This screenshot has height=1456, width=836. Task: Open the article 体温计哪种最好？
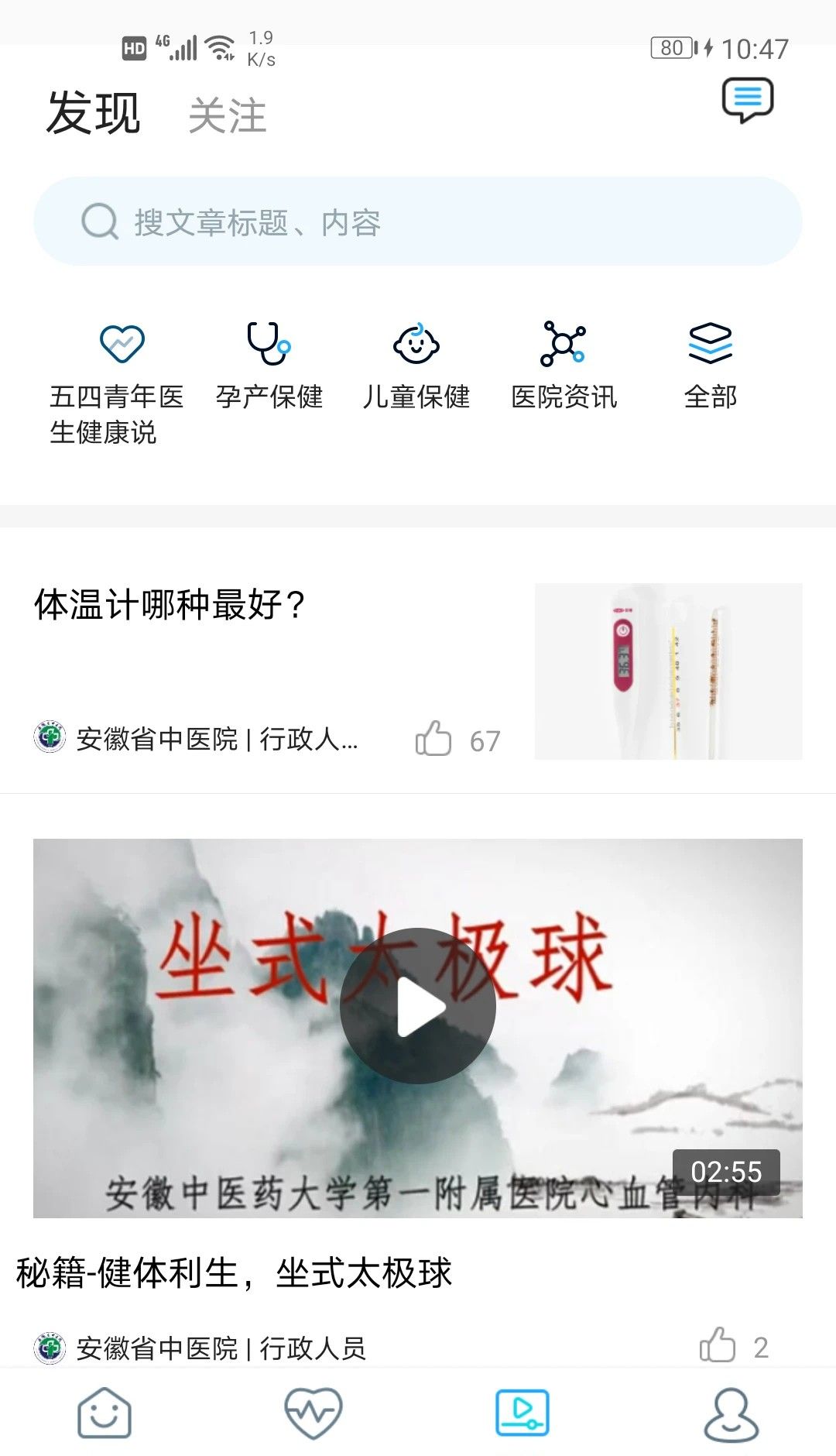[x=170, y=605]
